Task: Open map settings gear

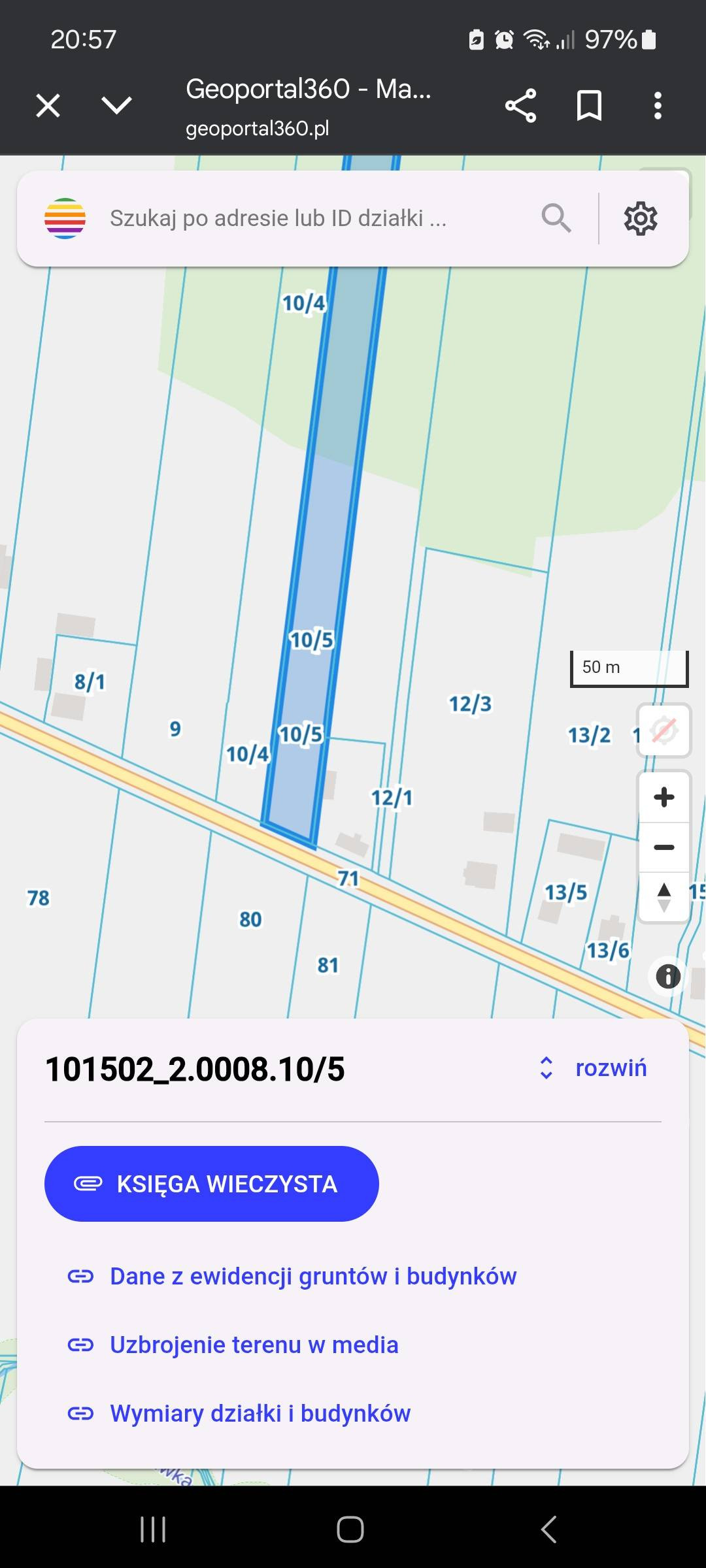Action: [x=641, y=218]
